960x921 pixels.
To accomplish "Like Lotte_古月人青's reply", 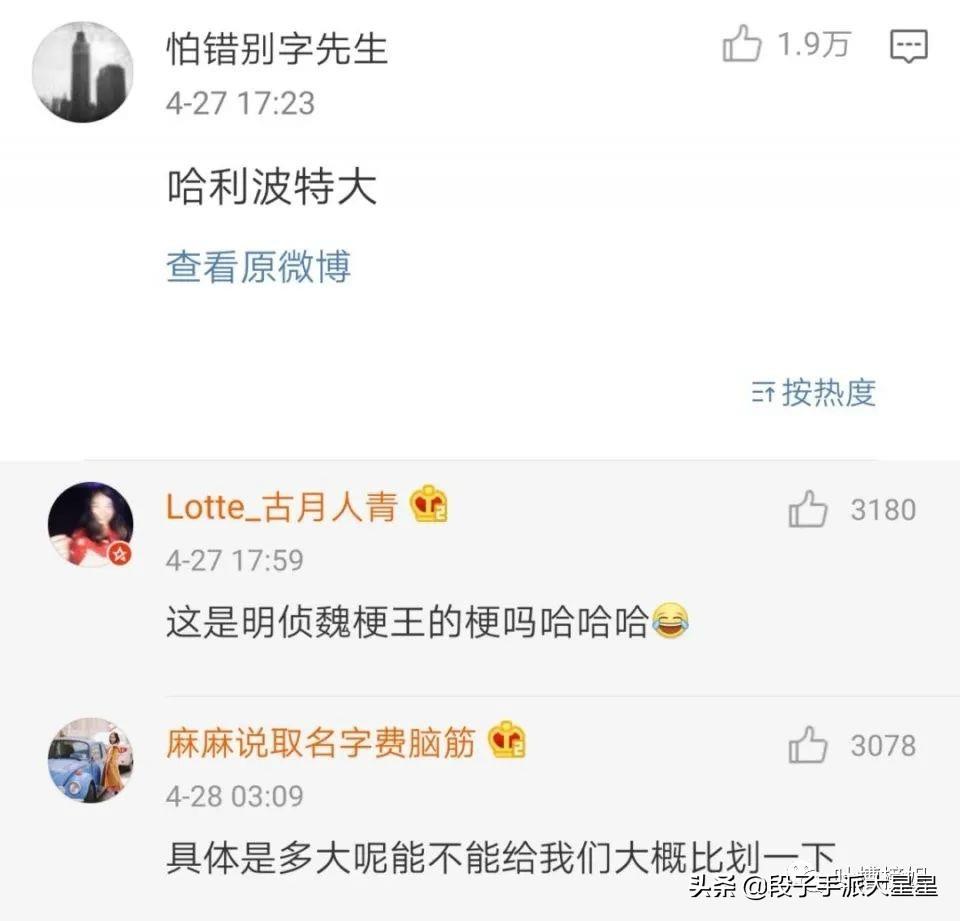I will [x=808, y=510].
